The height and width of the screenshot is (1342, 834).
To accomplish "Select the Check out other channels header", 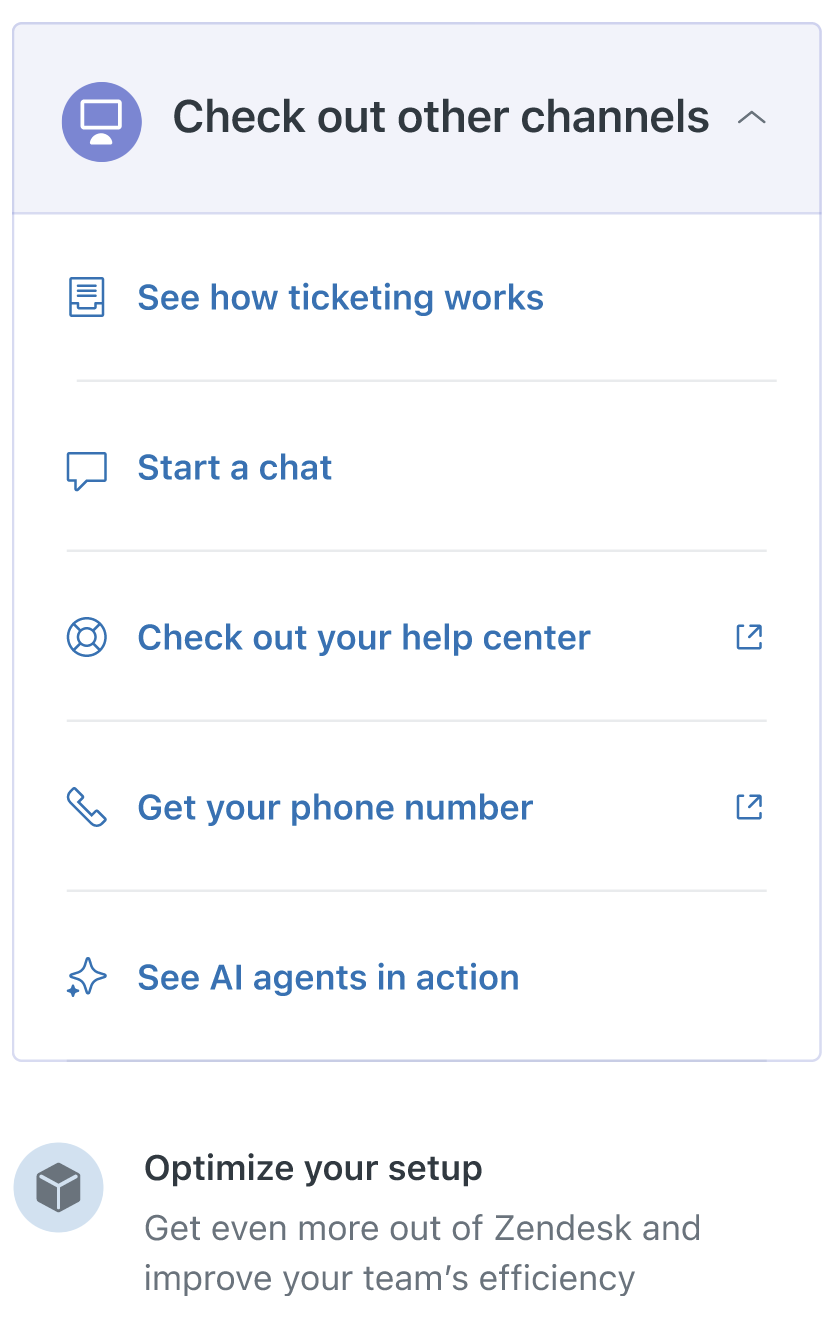I will 441,117.
